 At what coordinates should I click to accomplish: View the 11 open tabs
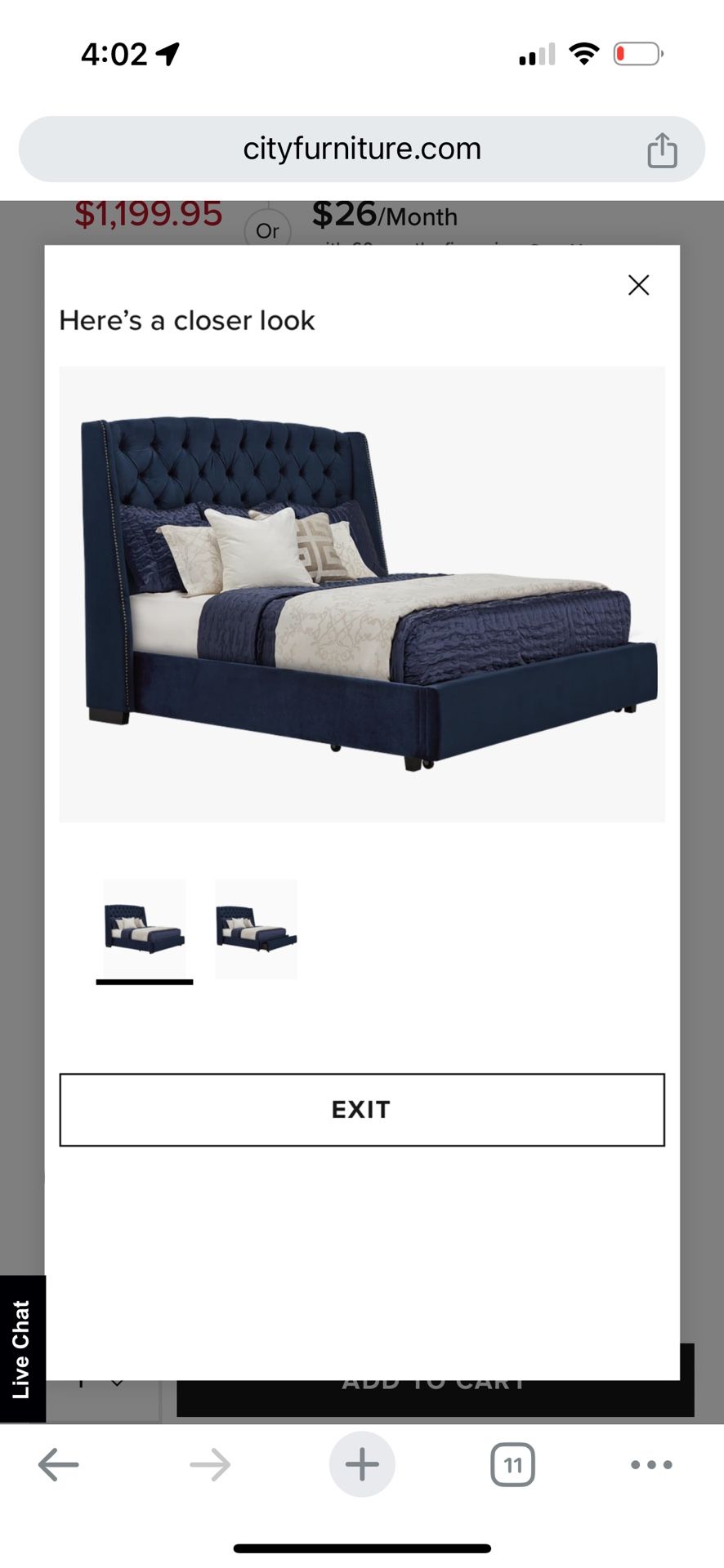coord(512,1464)
